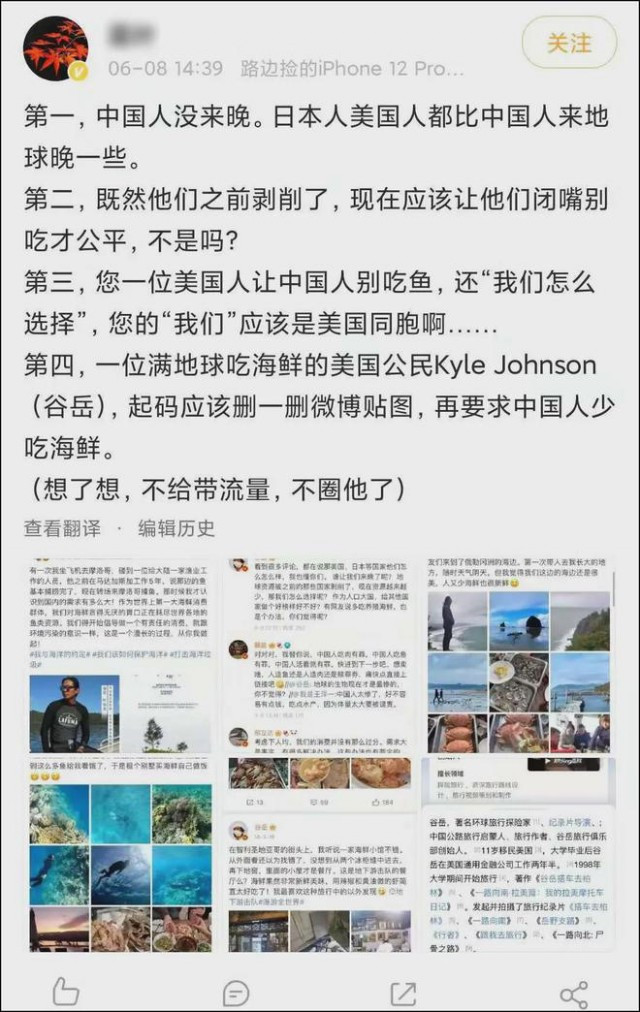Open the third attached screenshot image

(518, 752)
